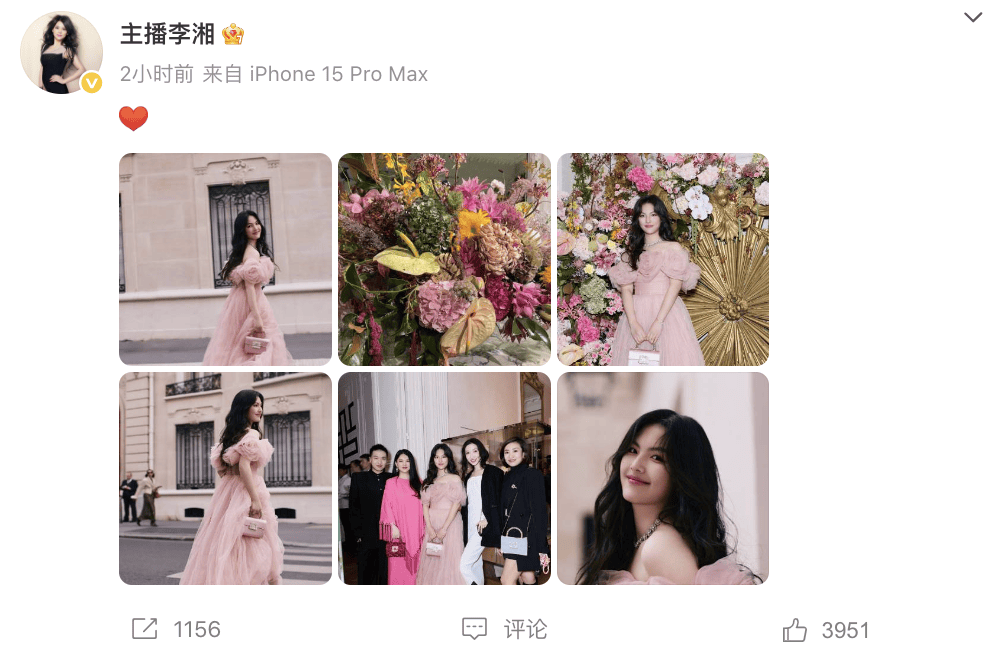Open the post poster's profile avatar
The image size is (1008, 656).
coord(61,53)
